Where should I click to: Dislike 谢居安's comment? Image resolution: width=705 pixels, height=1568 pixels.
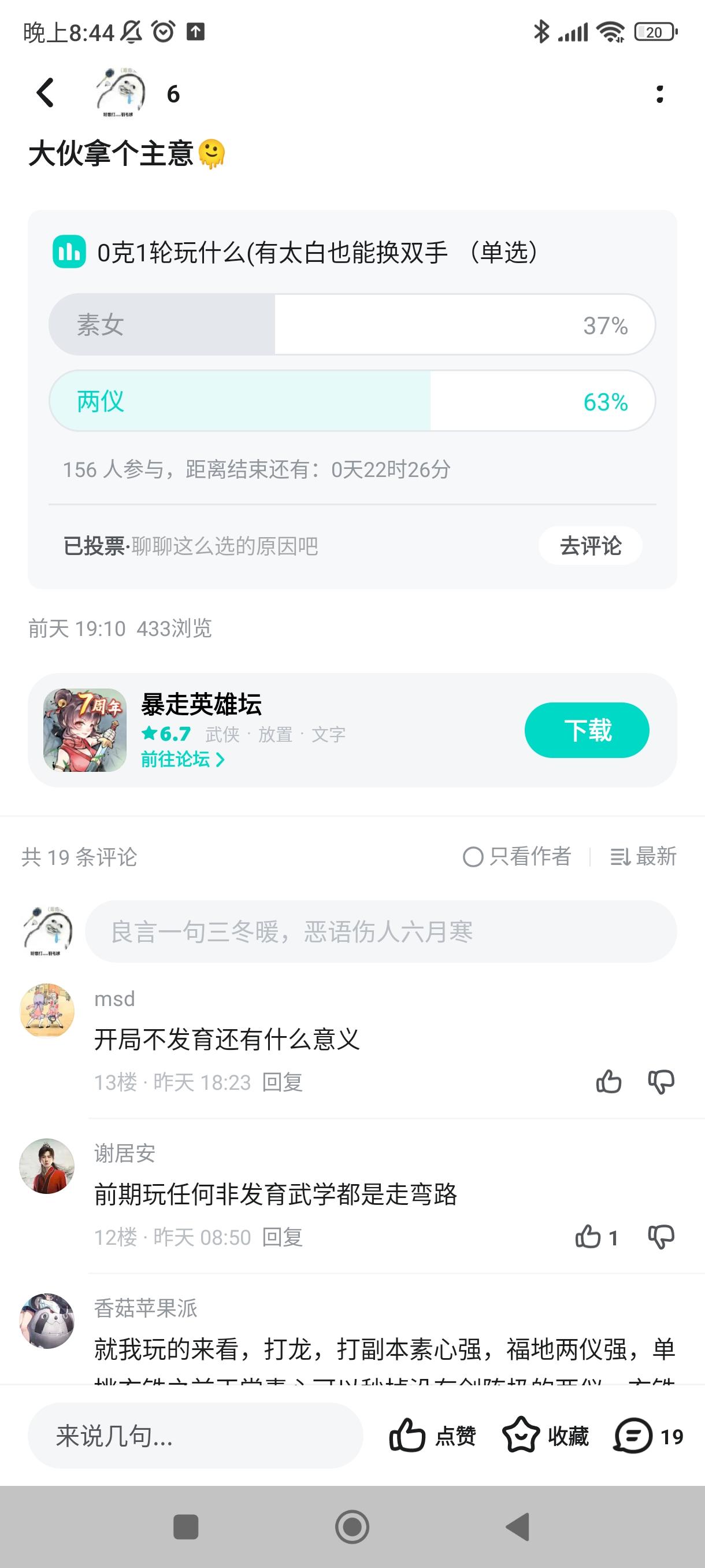661,1237
